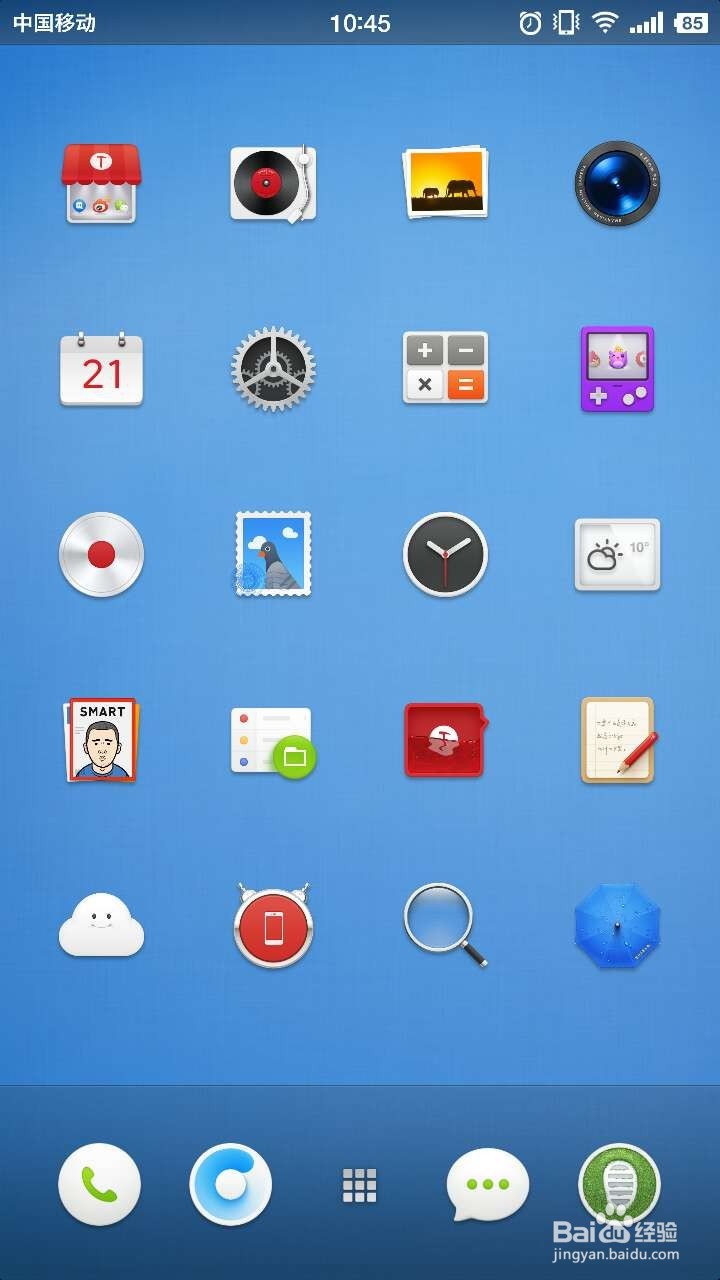The height and width of the screenshot is (1280, 720).
Task: Open the settings gear app
Action: [273, 369]
